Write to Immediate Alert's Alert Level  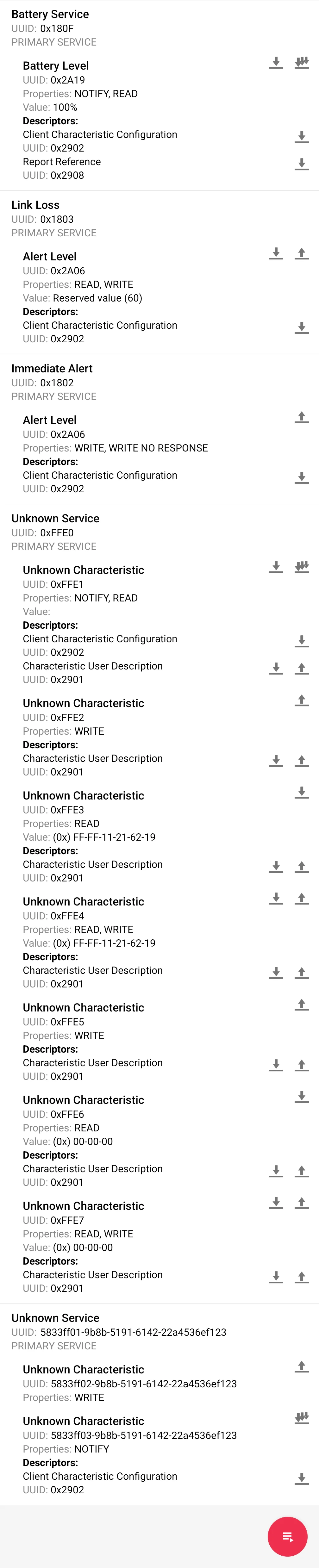[301, 417]
